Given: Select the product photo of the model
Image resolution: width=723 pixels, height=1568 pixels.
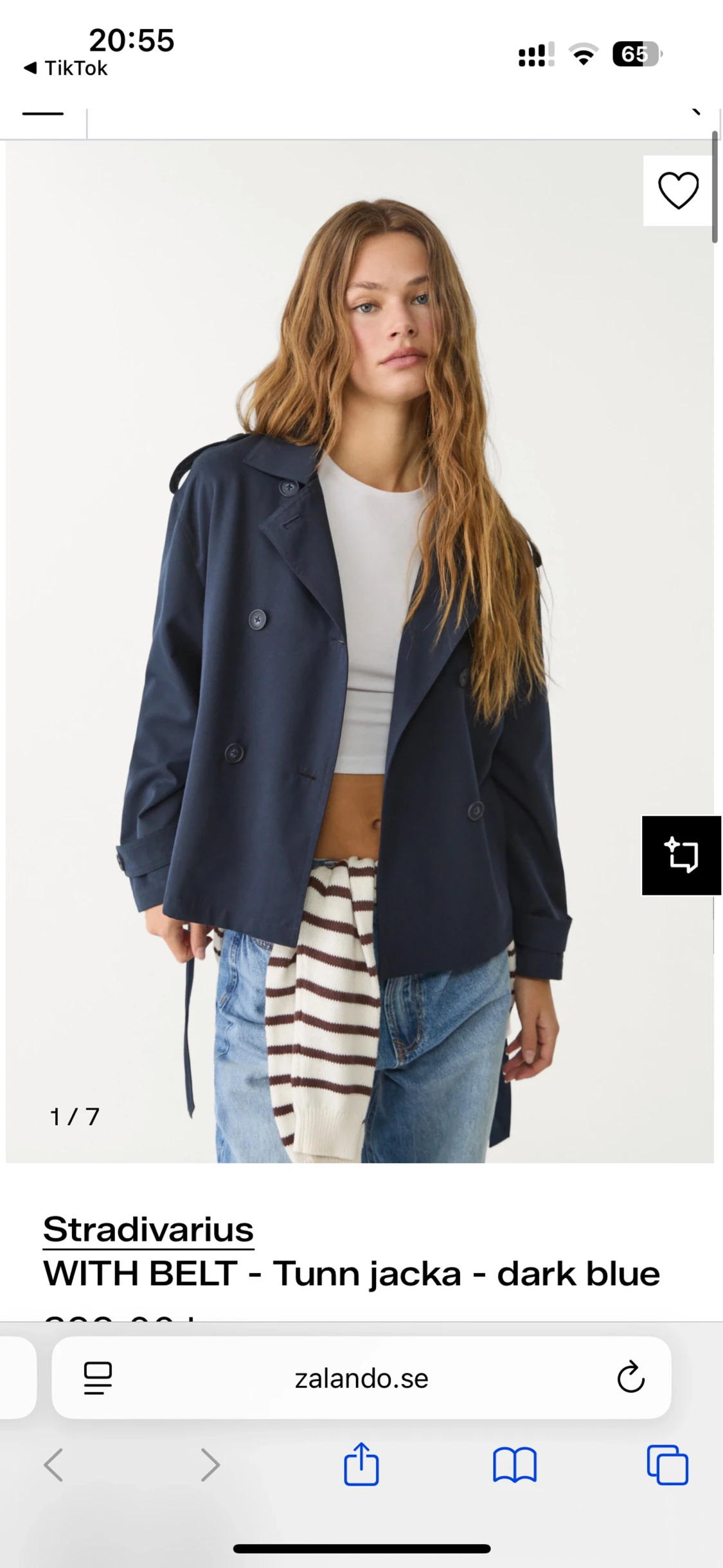Looking at the screenshot, I should [360, 643].
